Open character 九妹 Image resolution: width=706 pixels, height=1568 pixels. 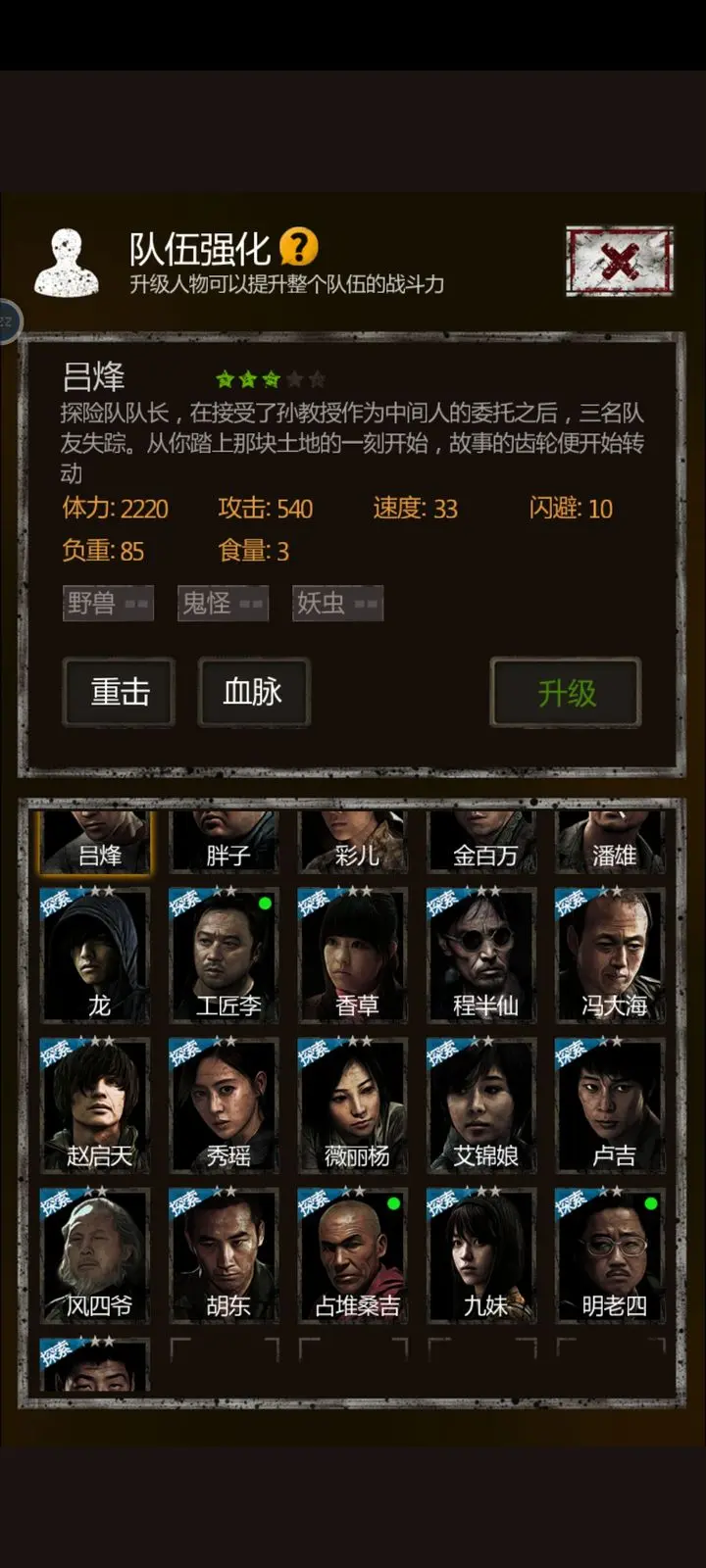click(482, 1255)
